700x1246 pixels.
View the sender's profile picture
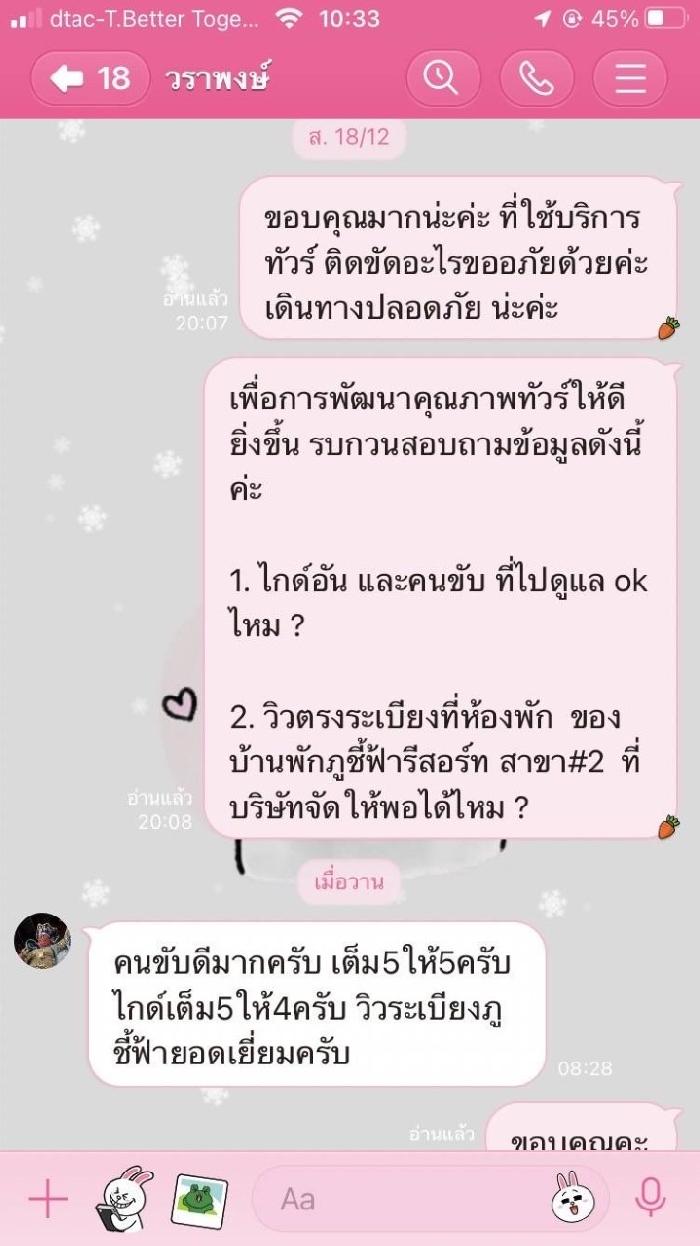pos(42,940)
